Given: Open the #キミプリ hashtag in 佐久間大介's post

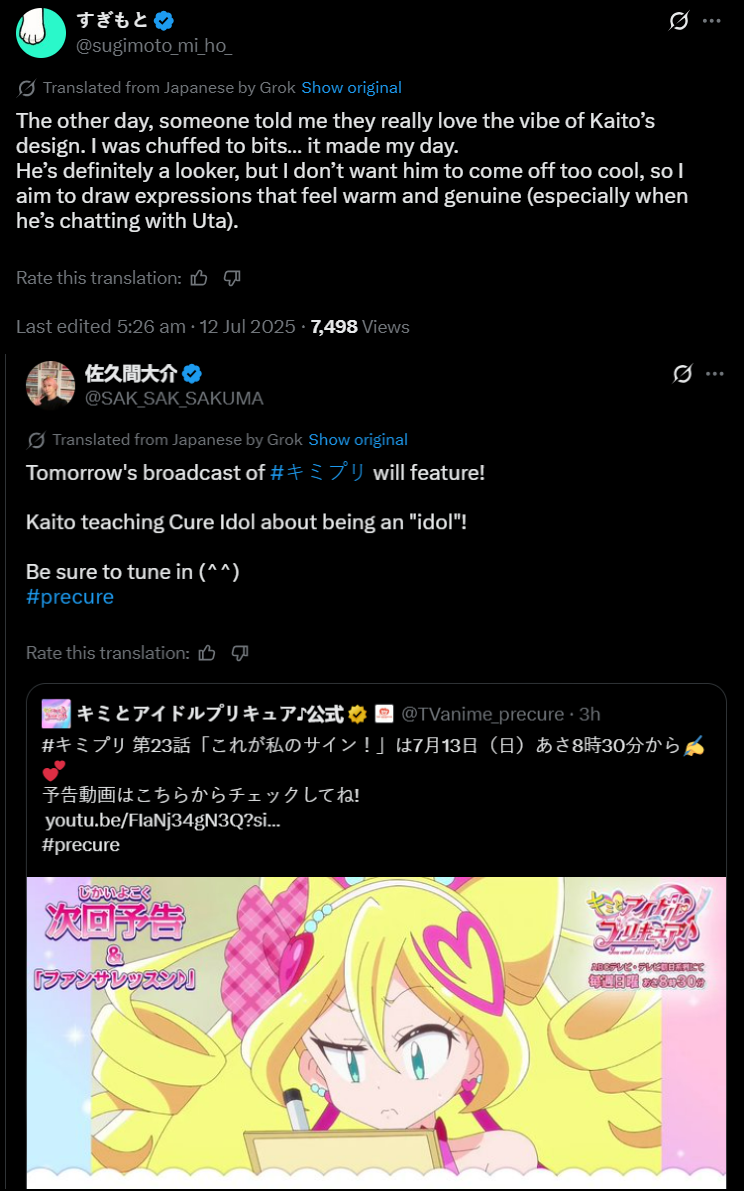Looking at the screenshot, I should (x=318, y=473).
